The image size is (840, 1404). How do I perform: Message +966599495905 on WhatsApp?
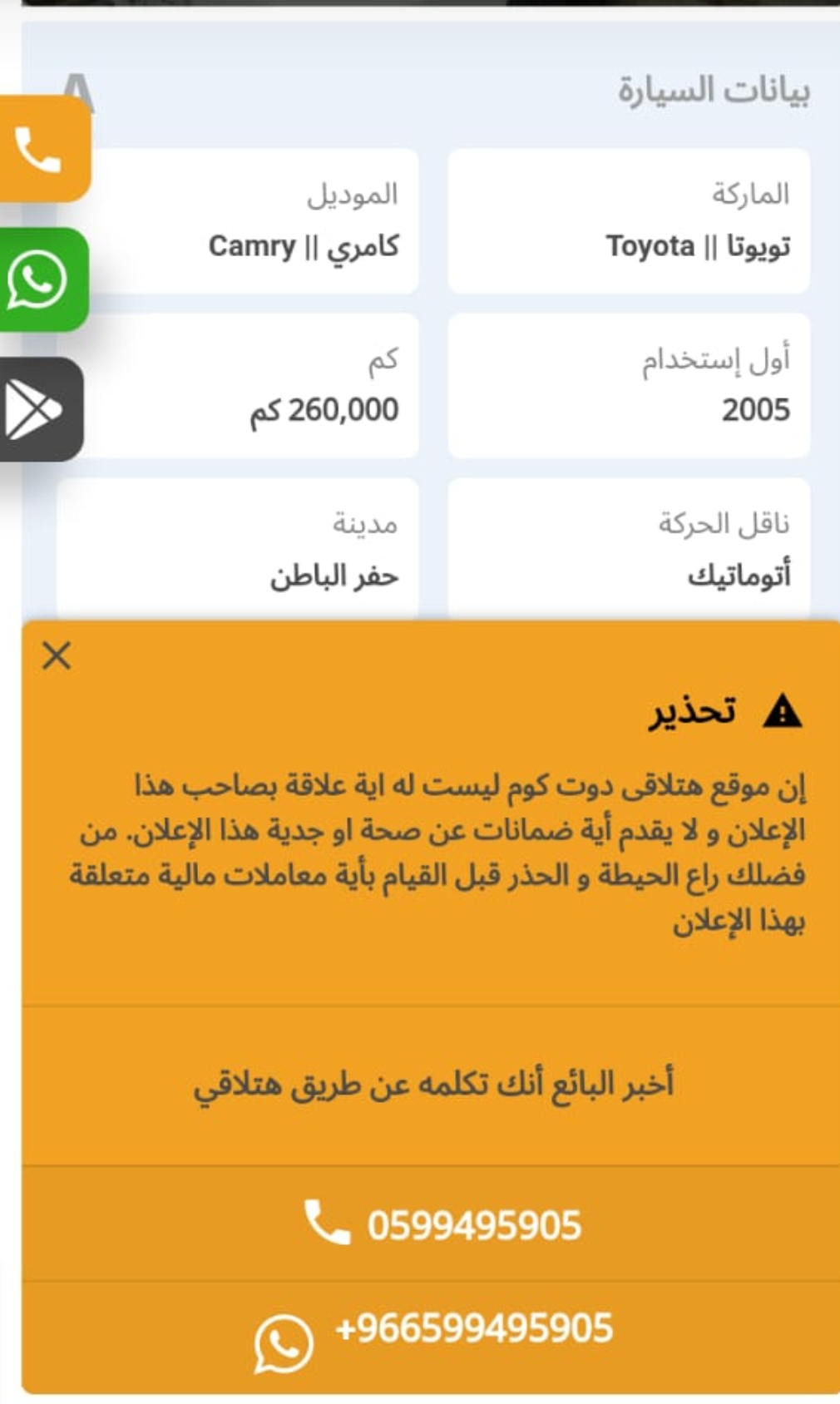431,1337
